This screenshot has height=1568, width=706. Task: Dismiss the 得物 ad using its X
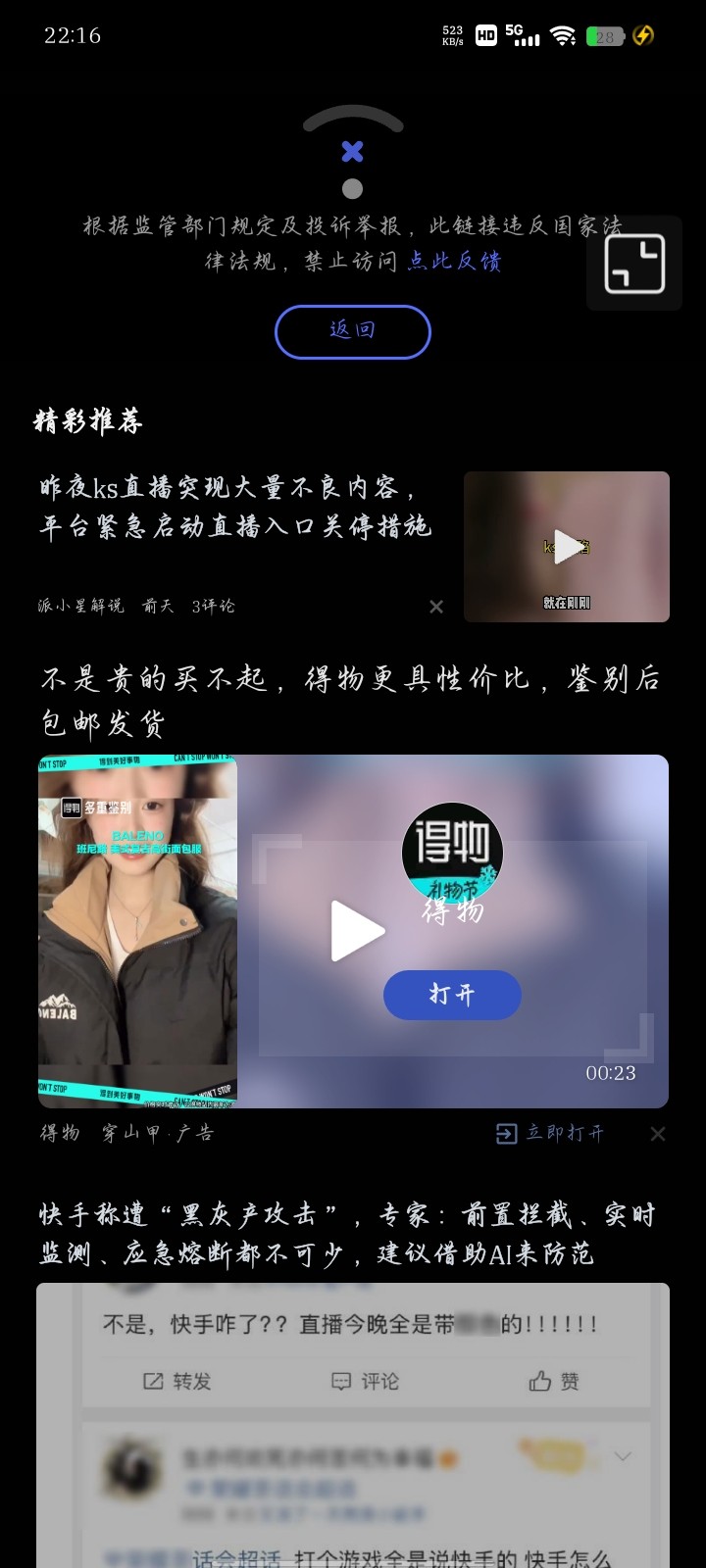pyautogui.click(x=657, y=1134)
